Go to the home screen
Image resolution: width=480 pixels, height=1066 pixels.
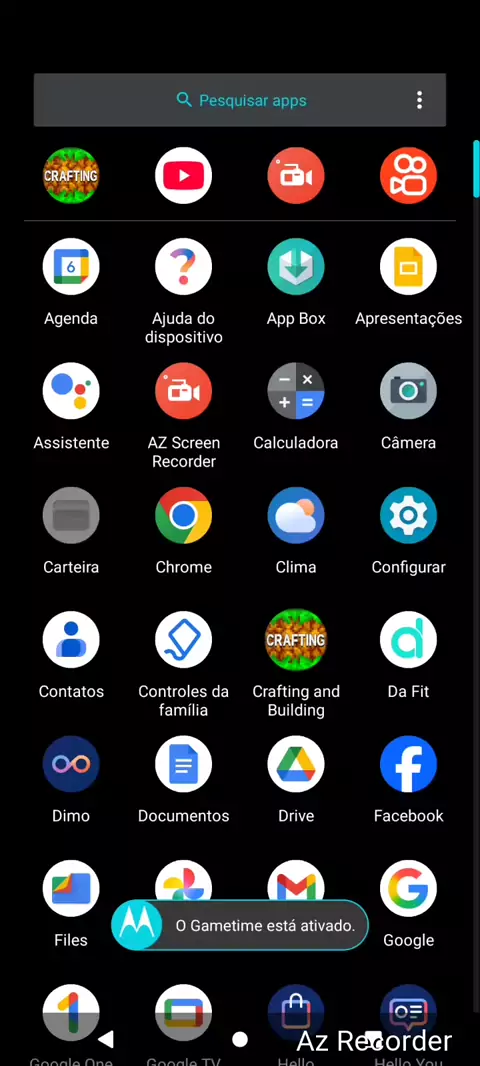tap(239, 1039)
